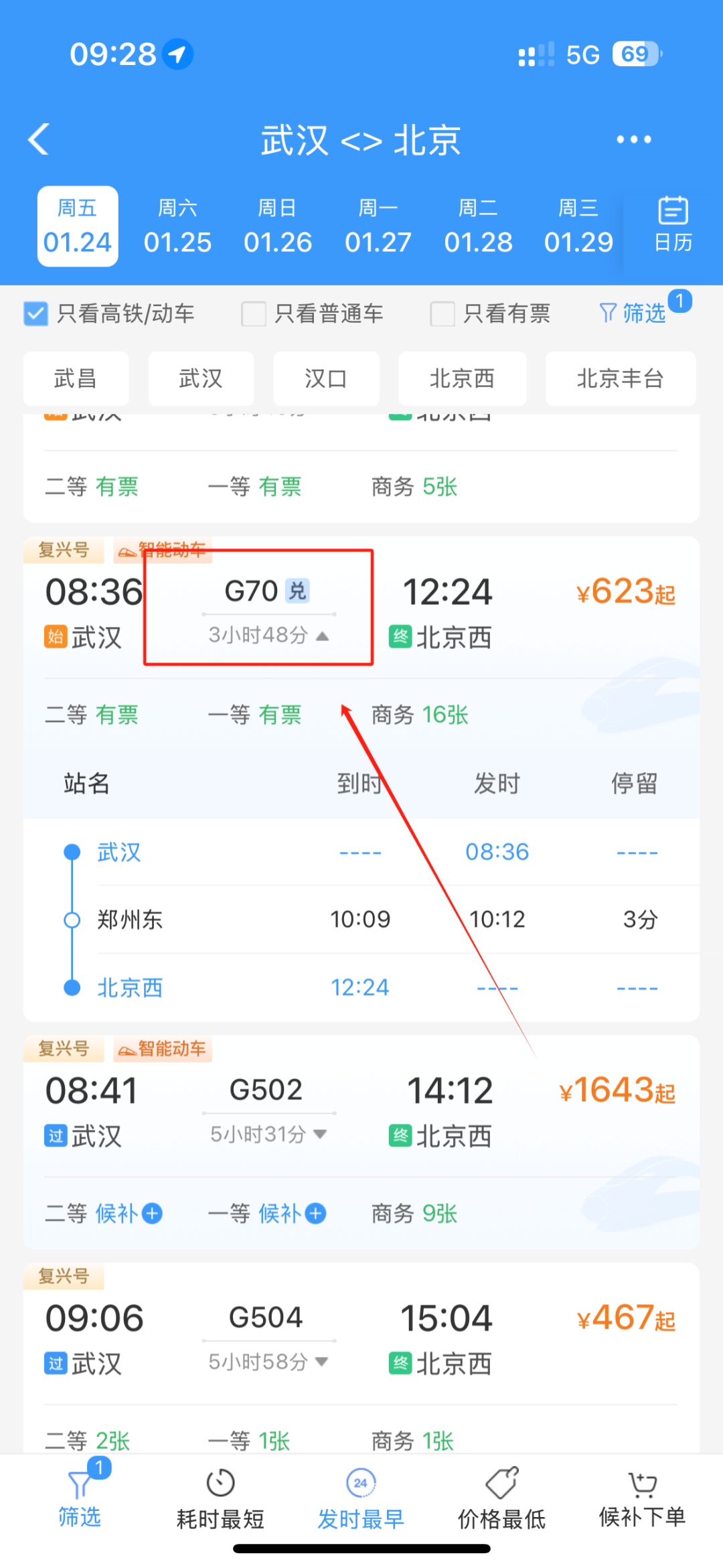This screenshot has width=723, height=1568.
Task: Sort trains by 价格最低
Action: [501, 1500]
